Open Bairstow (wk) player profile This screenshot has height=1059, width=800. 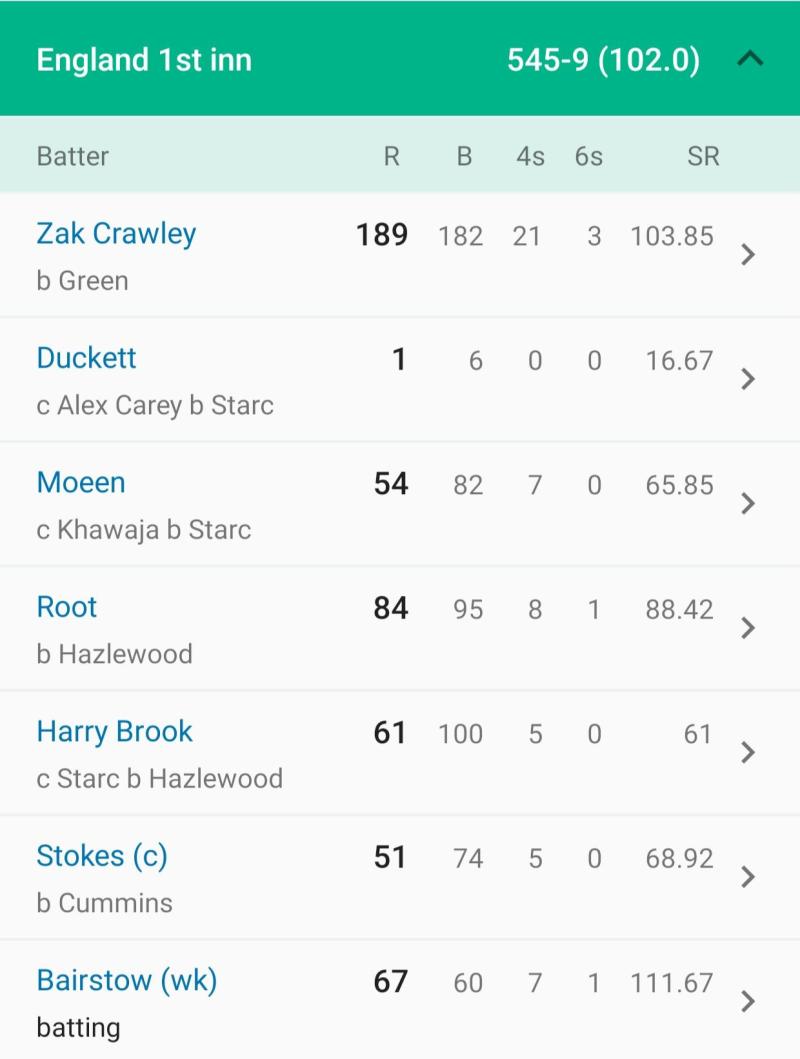click(x=127, y=981)
